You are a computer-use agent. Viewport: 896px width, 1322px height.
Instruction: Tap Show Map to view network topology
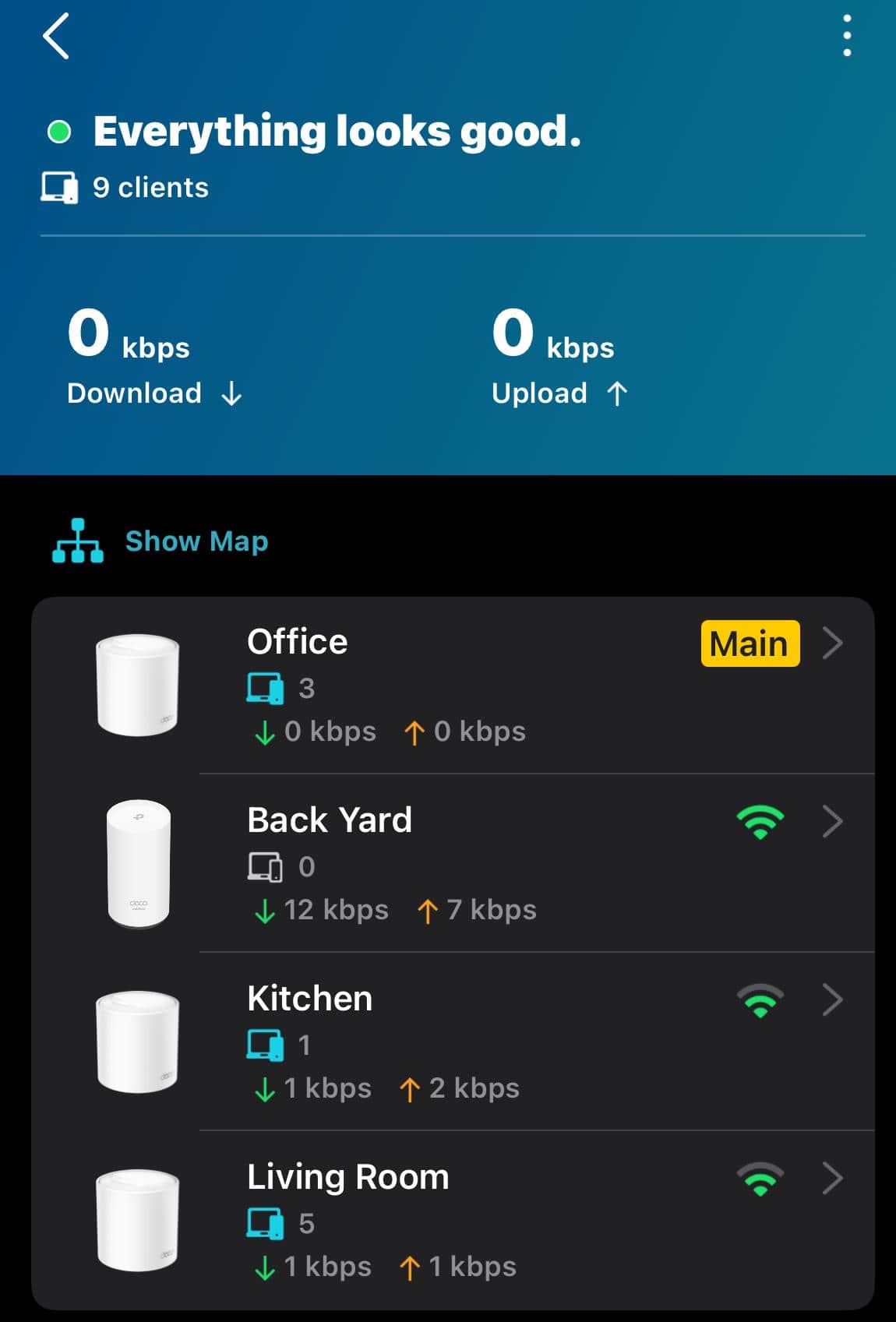(x=196, y=541)
